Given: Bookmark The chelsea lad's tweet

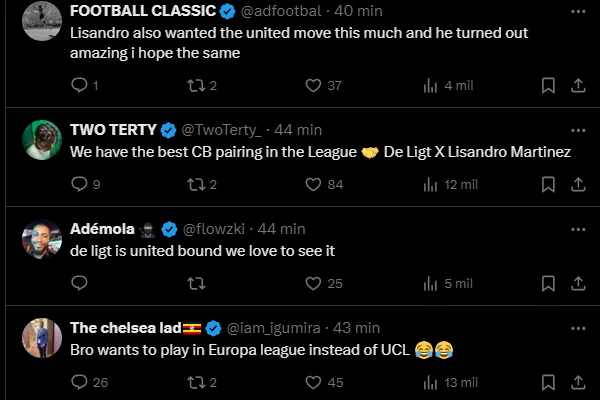Looking at the screenshot, I should coord(548,382).
